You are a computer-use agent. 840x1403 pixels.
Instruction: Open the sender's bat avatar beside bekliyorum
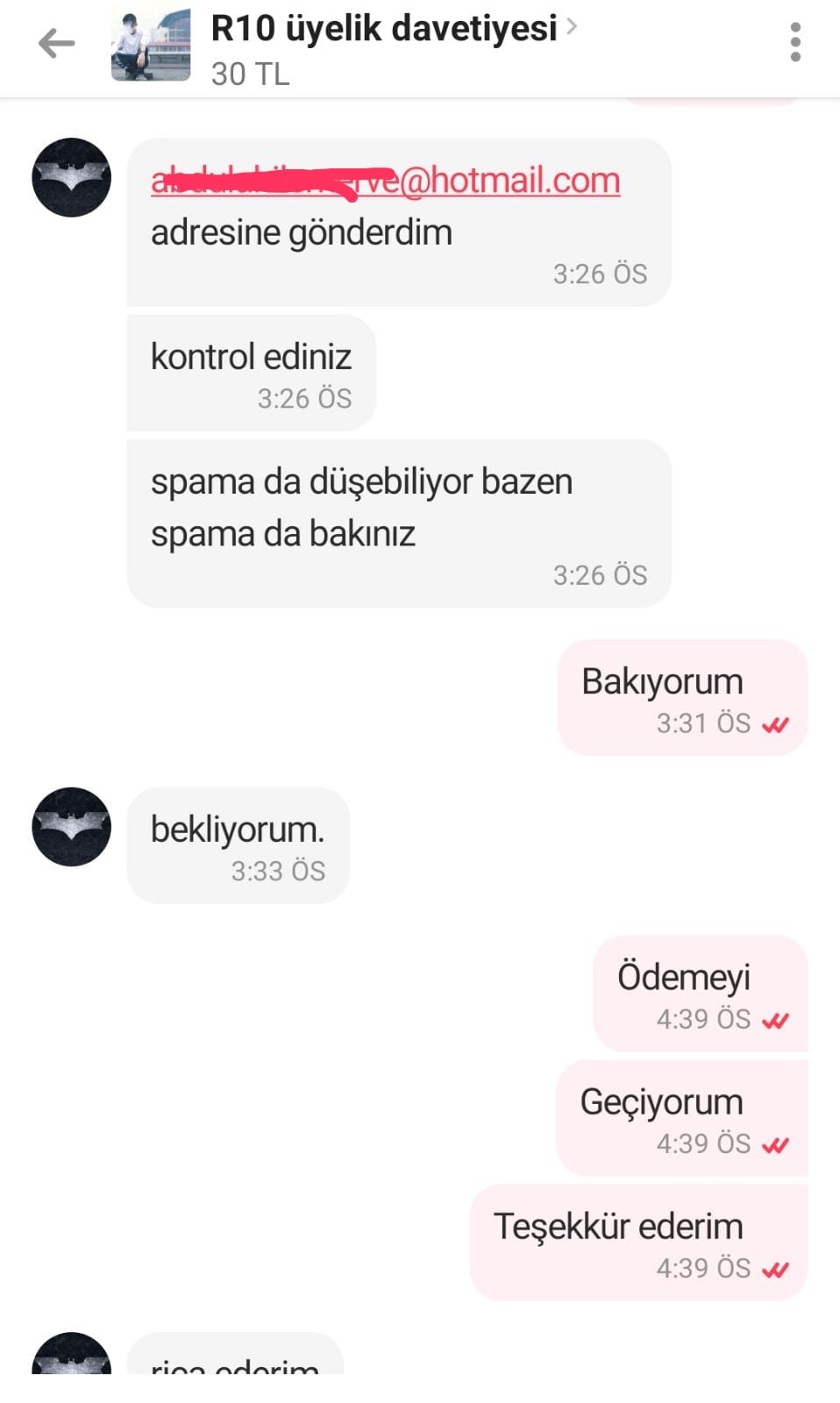[71, 827]
